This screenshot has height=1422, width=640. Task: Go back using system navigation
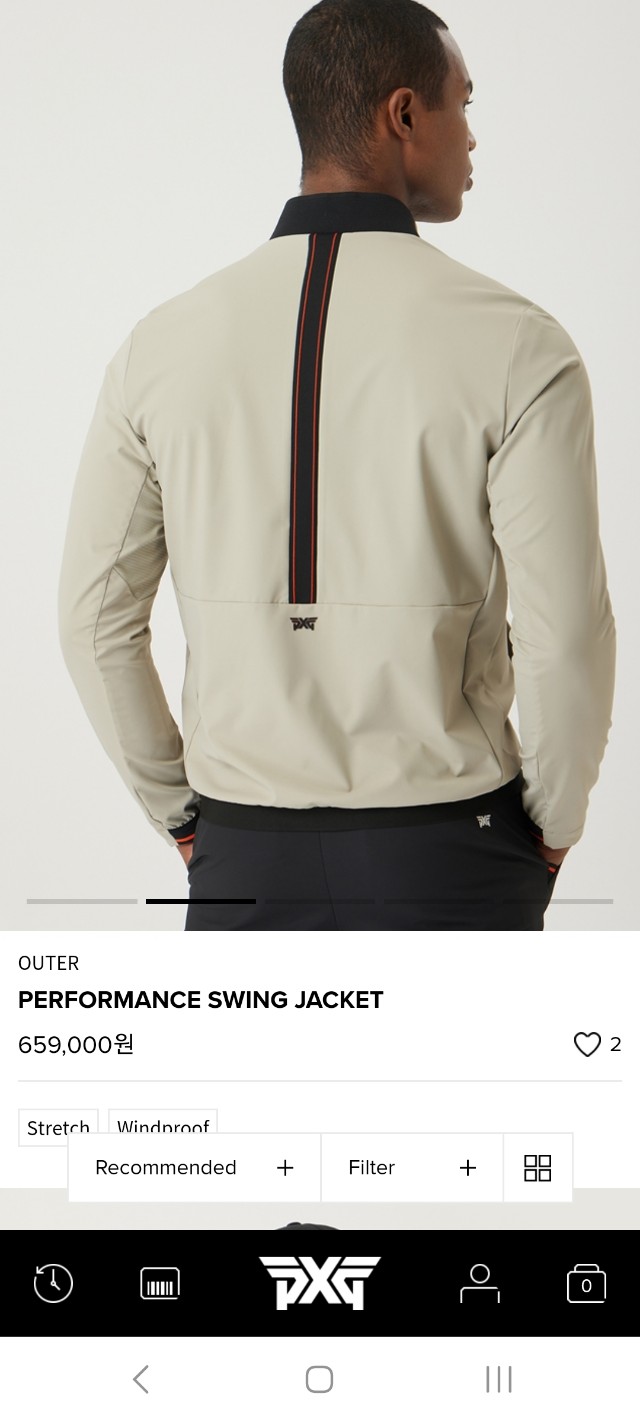(141, 1380)
